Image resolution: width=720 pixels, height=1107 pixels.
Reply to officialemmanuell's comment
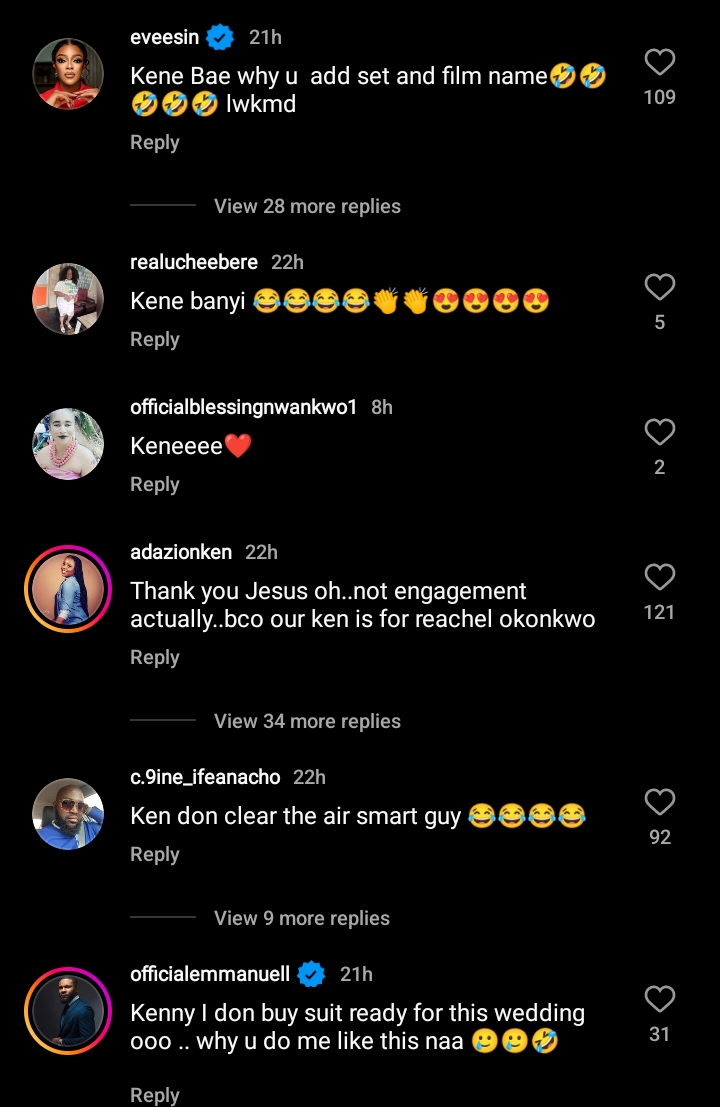click(x=155, y=1095)
